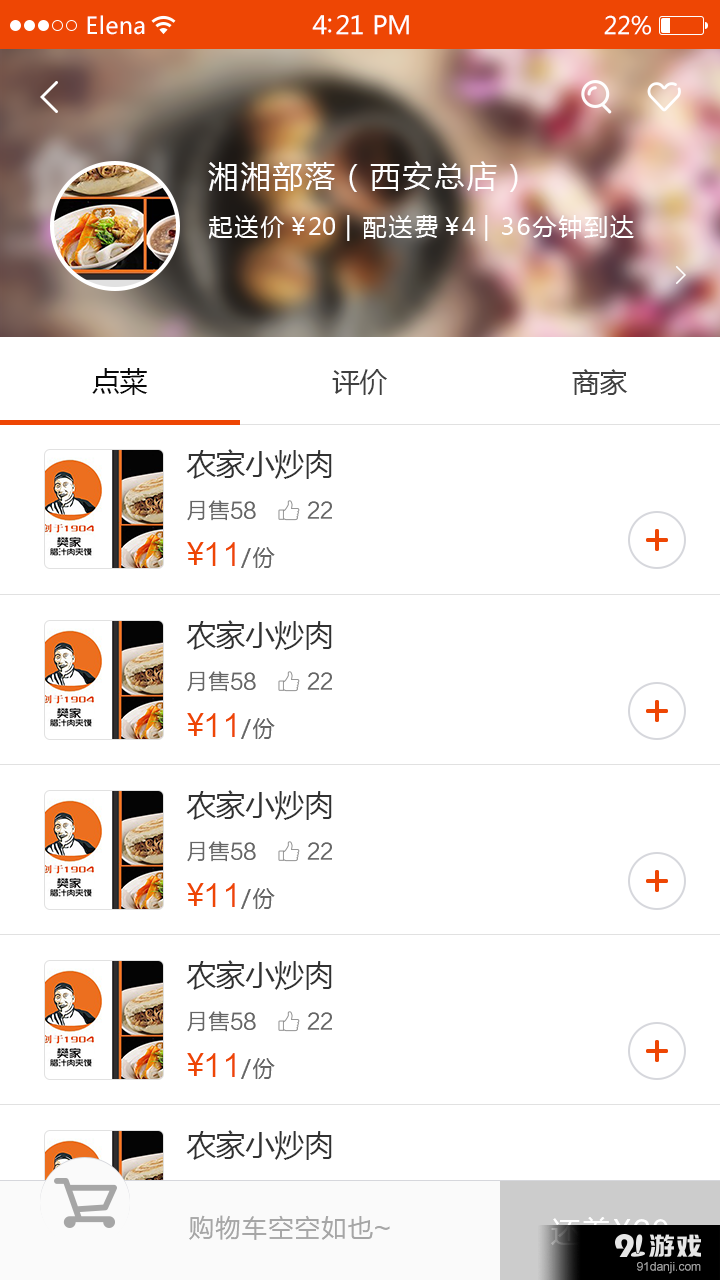This screenshot has width=720, height=1280.
Task: Open the search icon in the header
Action: click(596, 97)
